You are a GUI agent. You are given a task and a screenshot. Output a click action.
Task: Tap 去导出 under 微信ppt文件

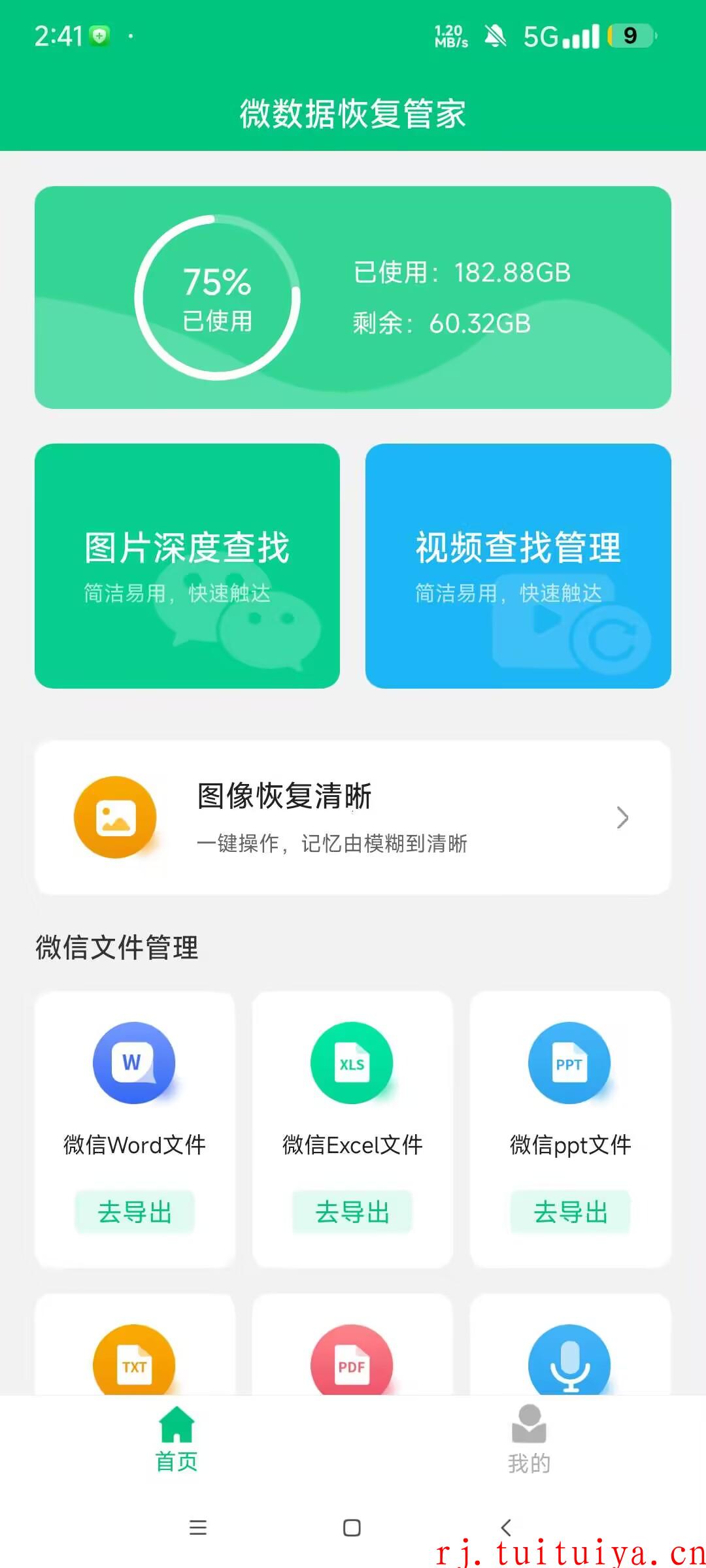pyautogui.click(x=571, y=1212)
